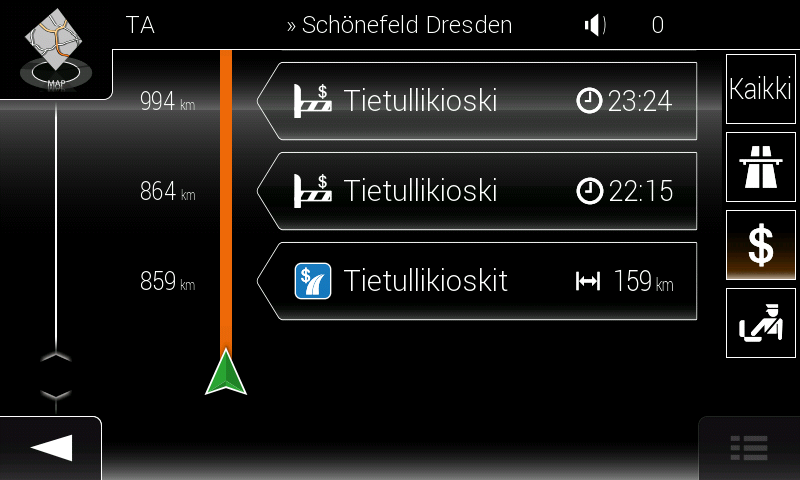Viewport: 800px width, 480px height.
Task: Open the Tietullikioskit 159 km entry
Action: tap(480, 281)
